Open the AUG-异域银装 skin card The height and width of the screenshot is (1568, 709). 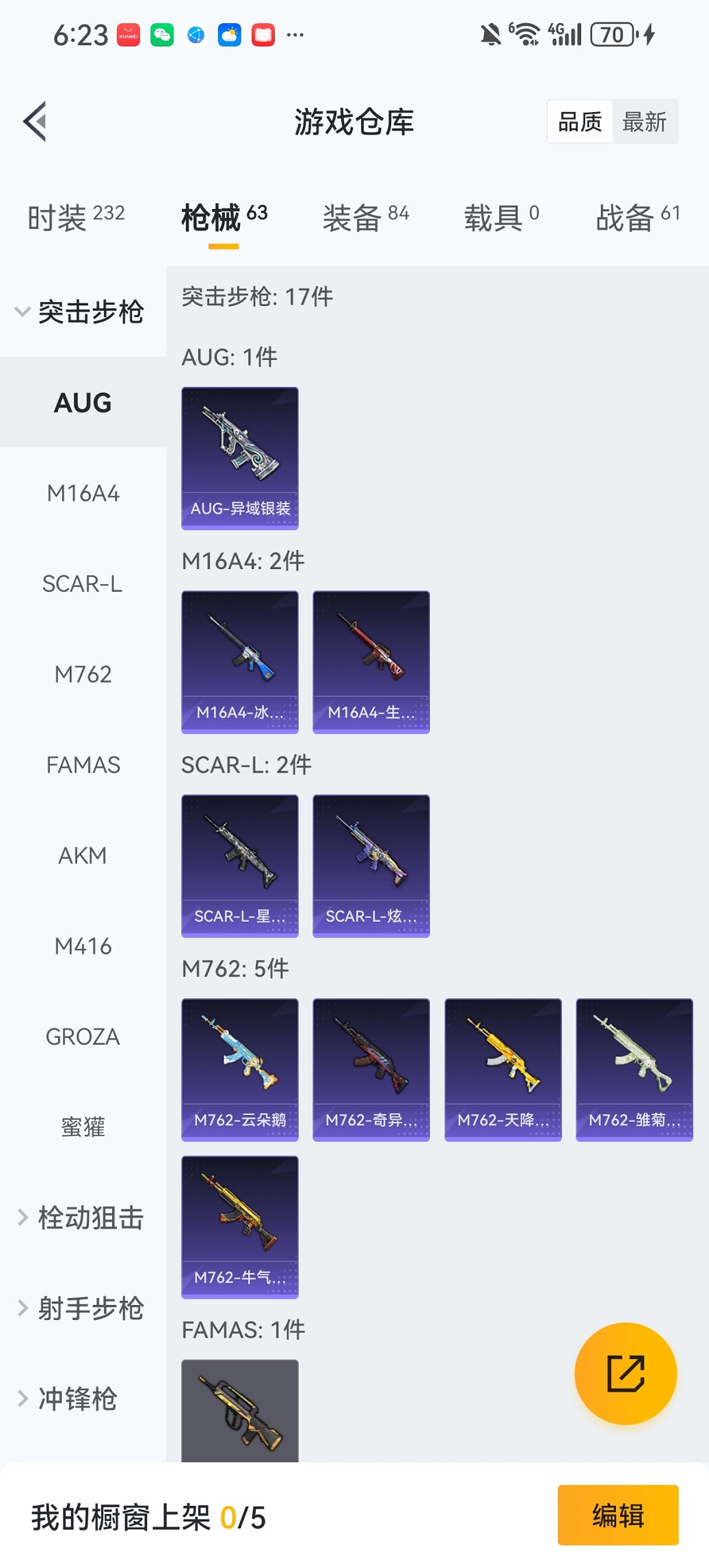(x=240, y=458)
